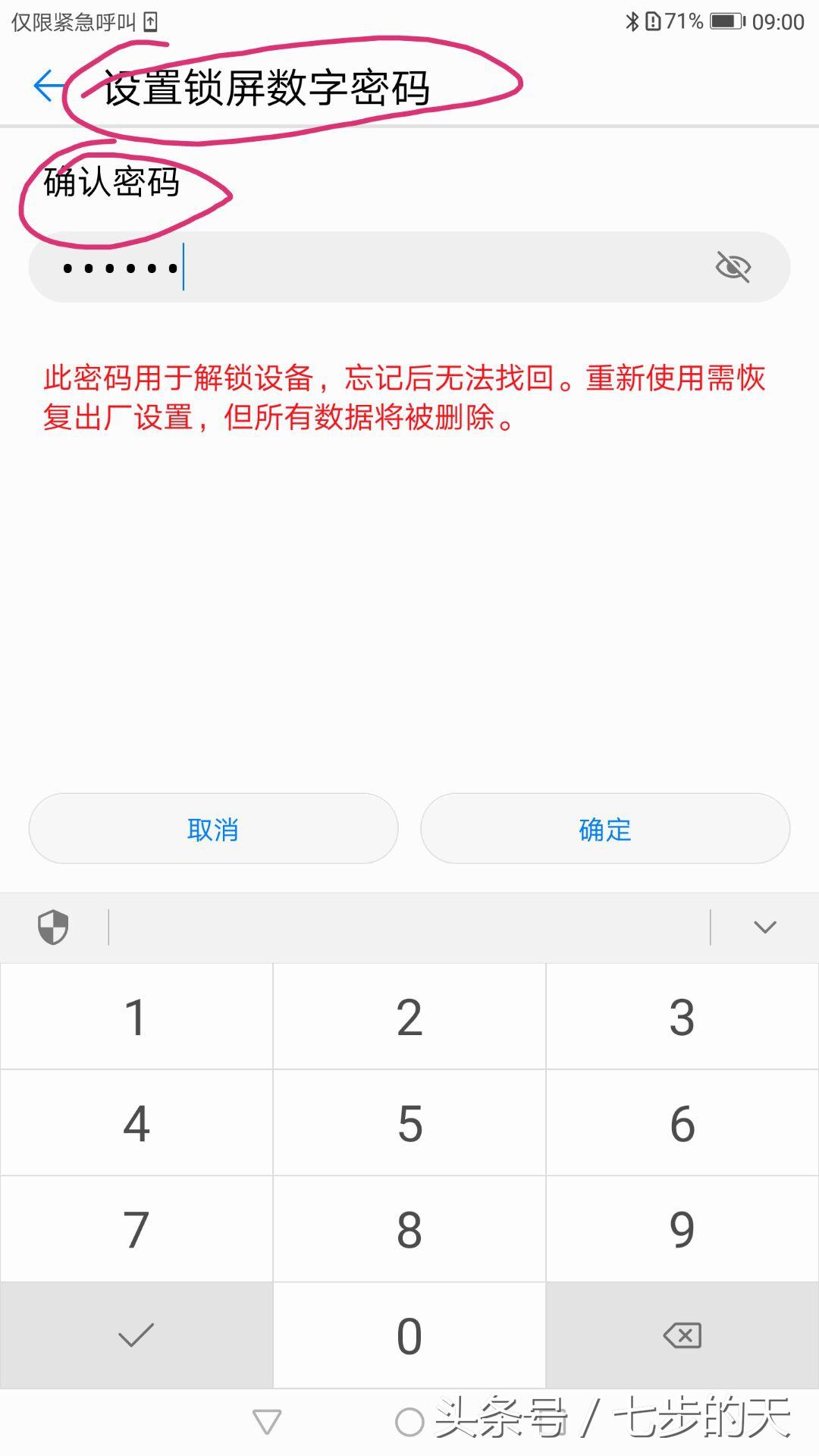
Task: Confirm the password with 确定
Action: [x=605, y=829]
